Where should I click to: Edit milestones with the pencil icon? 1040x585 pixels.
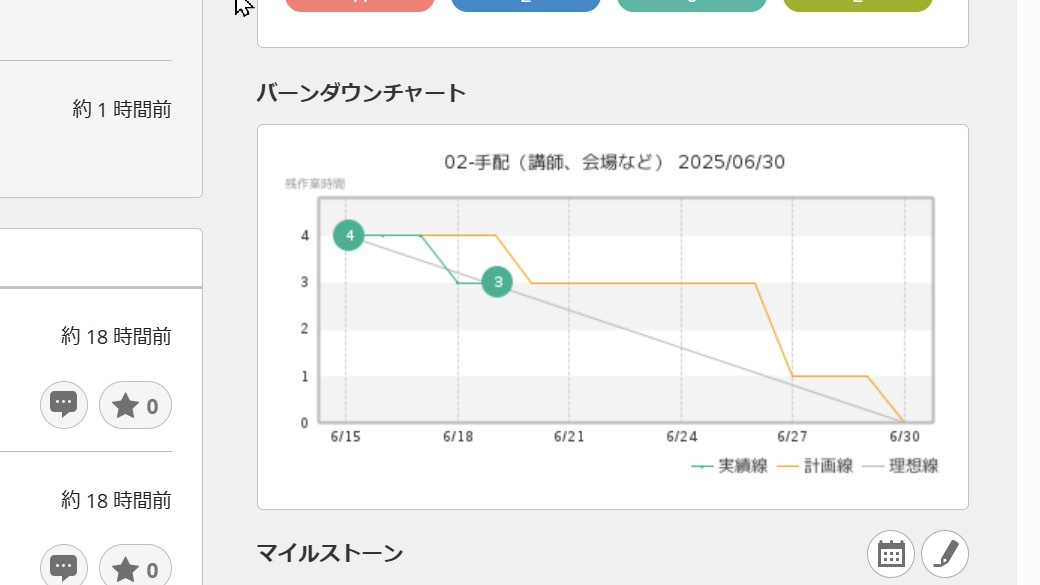pos(945,554)
